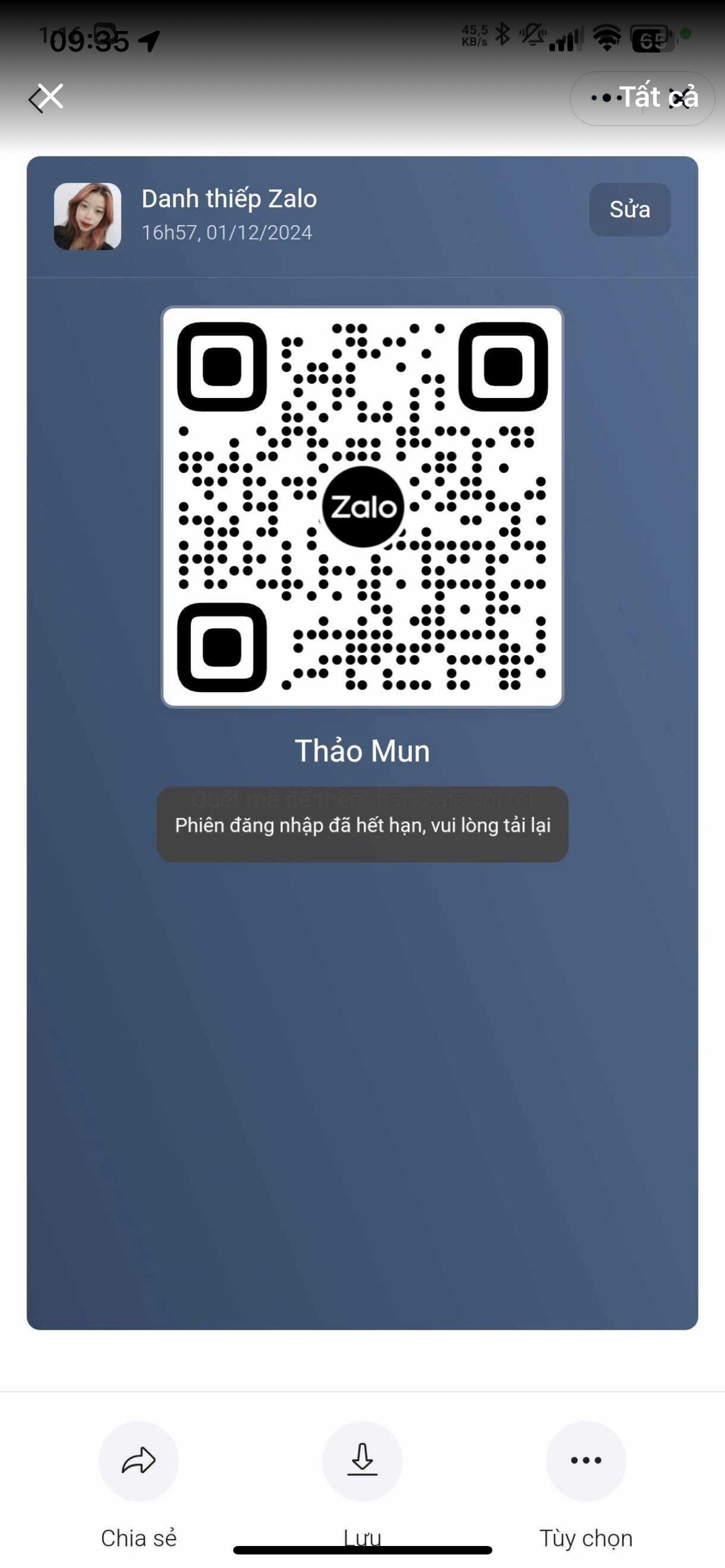
Task: Share the QR card via Chia sẻ
Action: coord(139,1461)
